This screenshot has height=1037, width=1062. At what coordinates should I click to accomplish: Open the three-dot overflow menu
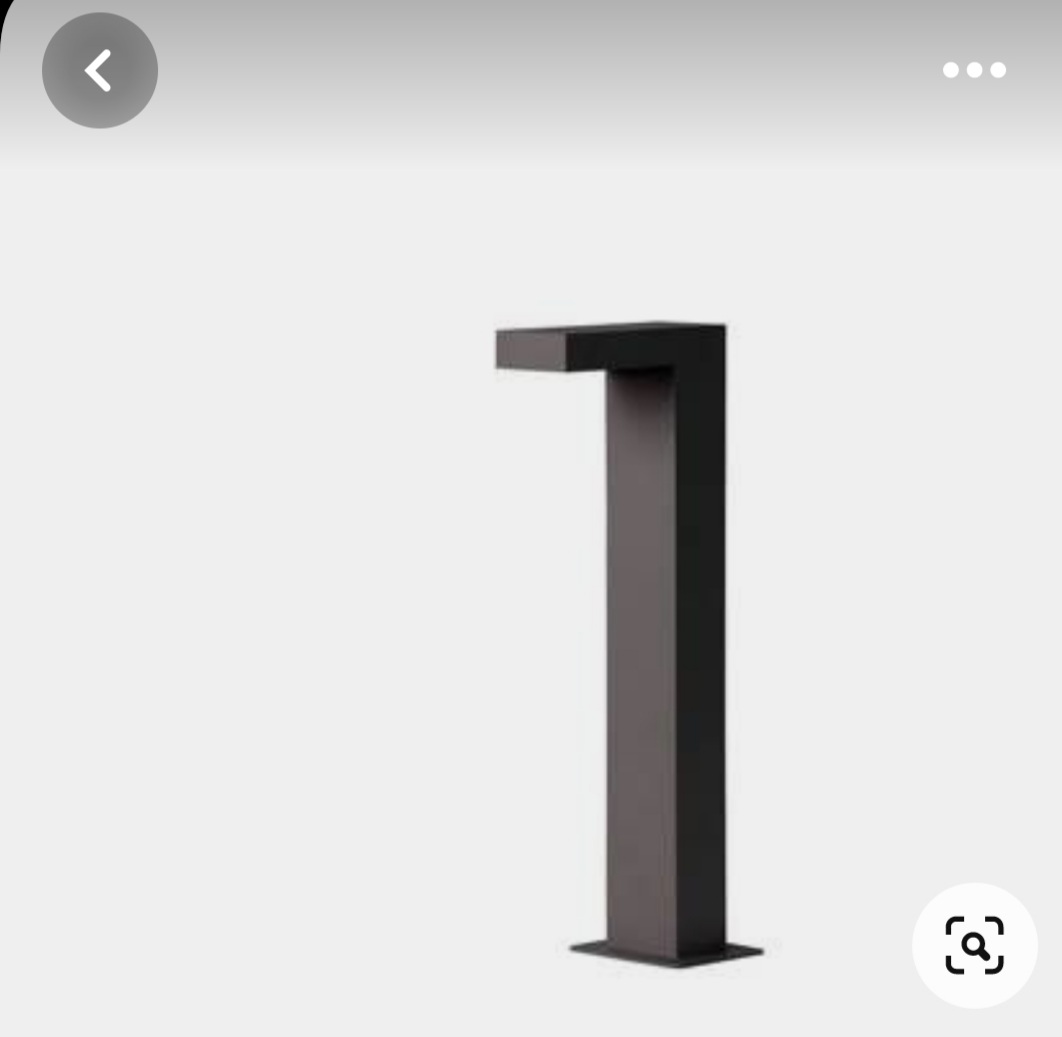point(974,70)
